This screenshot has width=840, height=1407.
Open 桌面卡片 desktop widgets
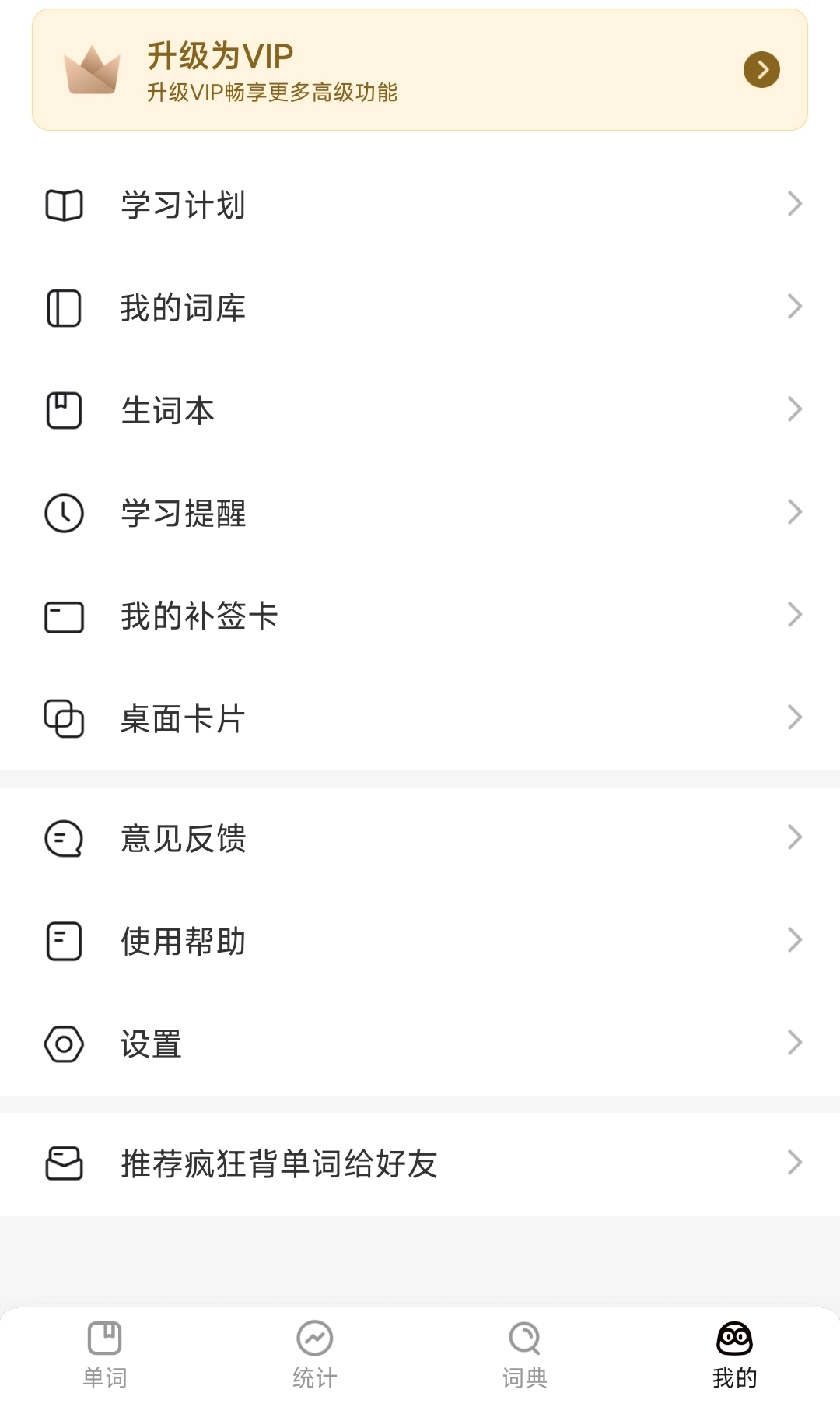420,718
